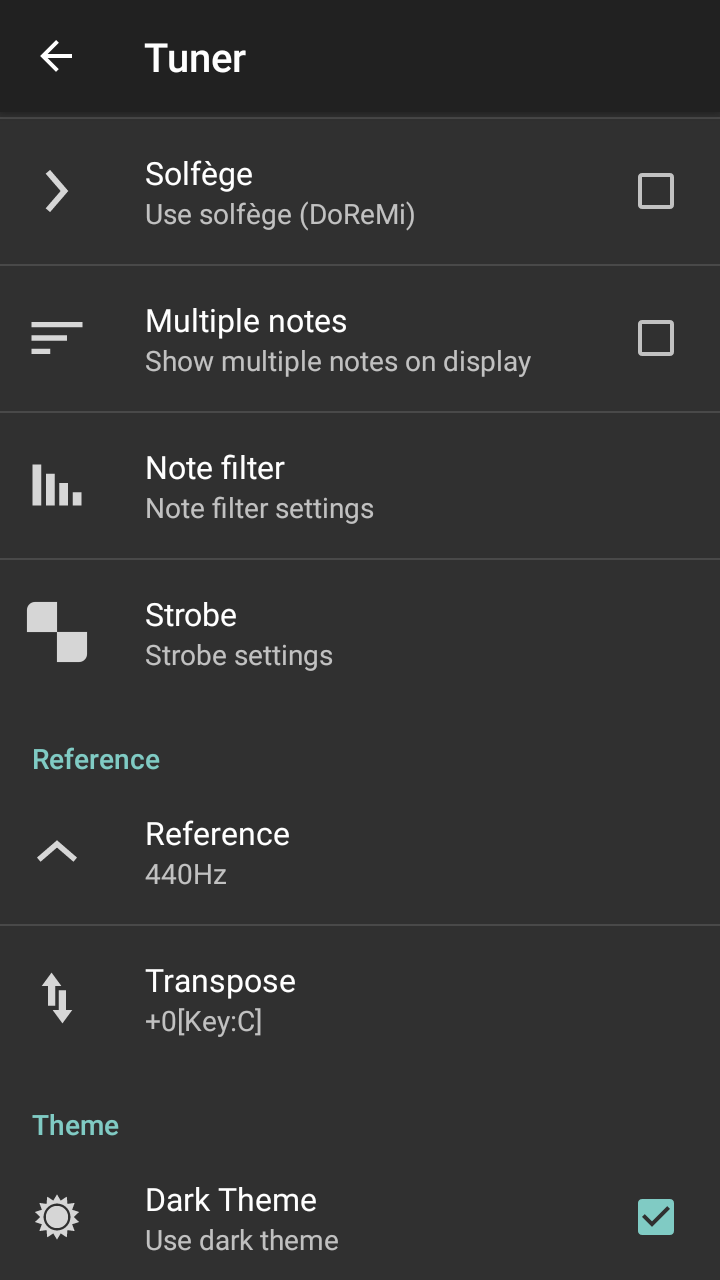Viewport: 720px width, 1280px height.
Task: Uncheck the Dark Theme checkbox
Action: point(655,1217)
